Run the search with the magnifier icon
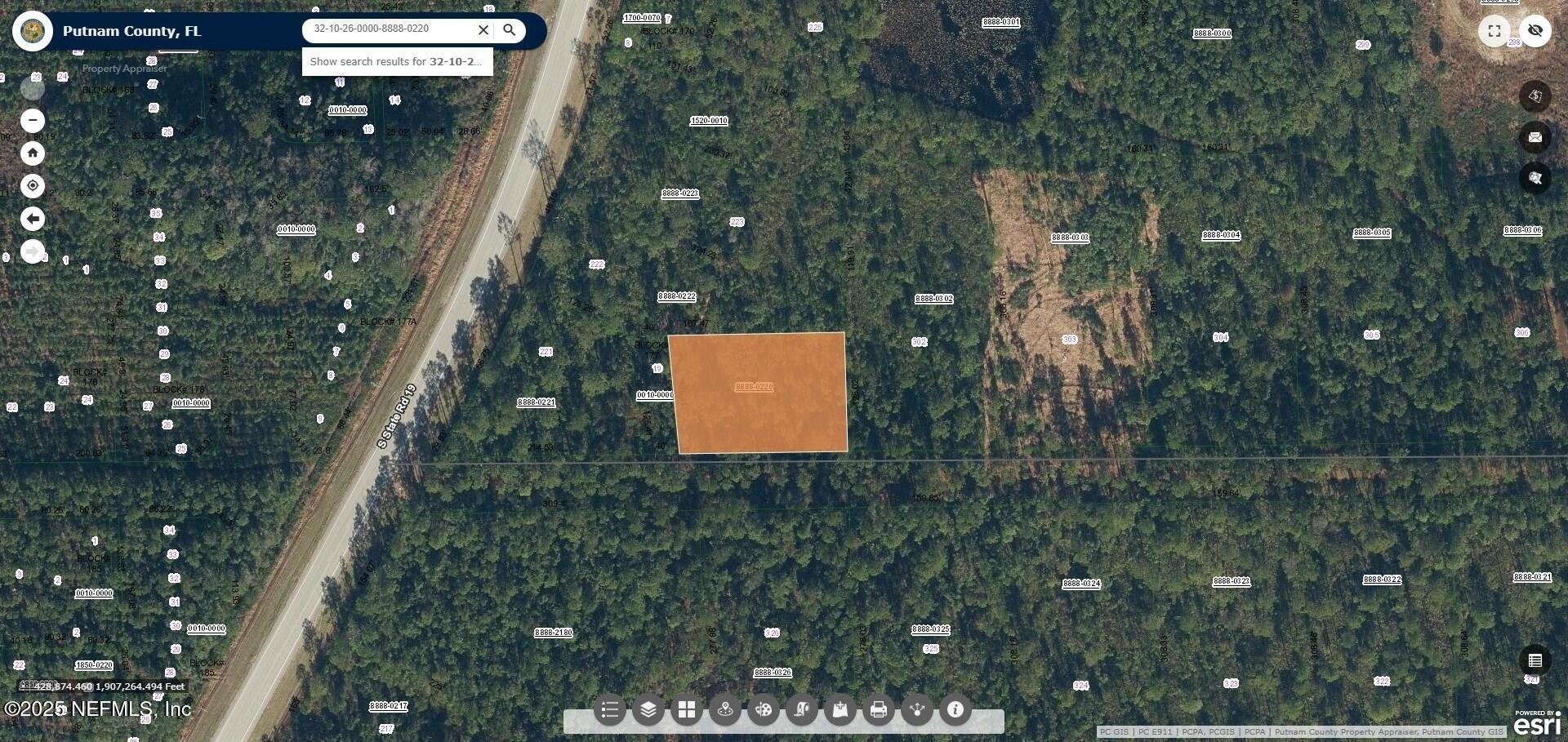 510,30
